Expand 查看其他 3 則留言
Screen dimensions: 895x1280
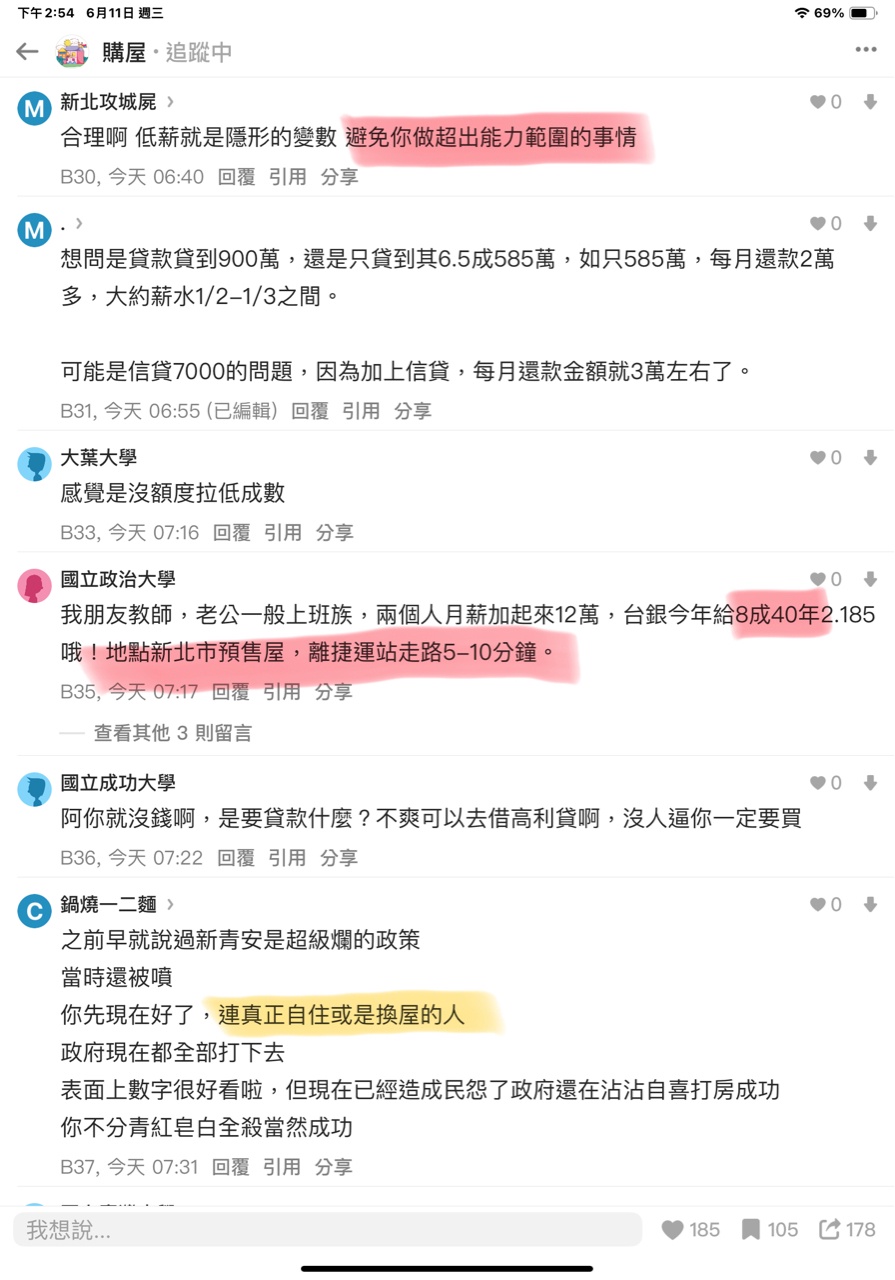pyautogui.click(x=172, y=733)
